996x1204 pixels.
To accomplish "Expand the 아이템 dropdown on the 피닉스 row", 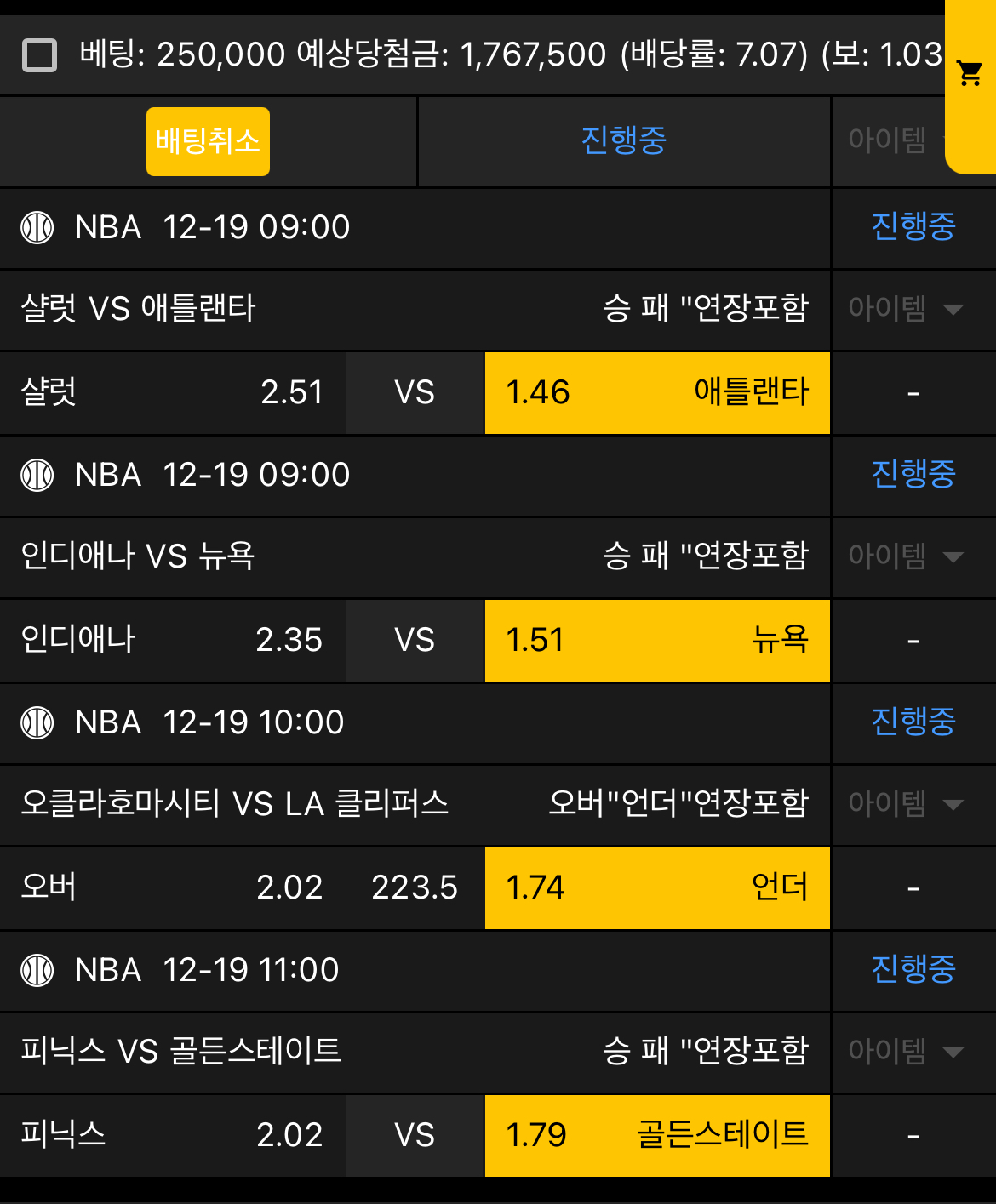I will point(911,1052).
